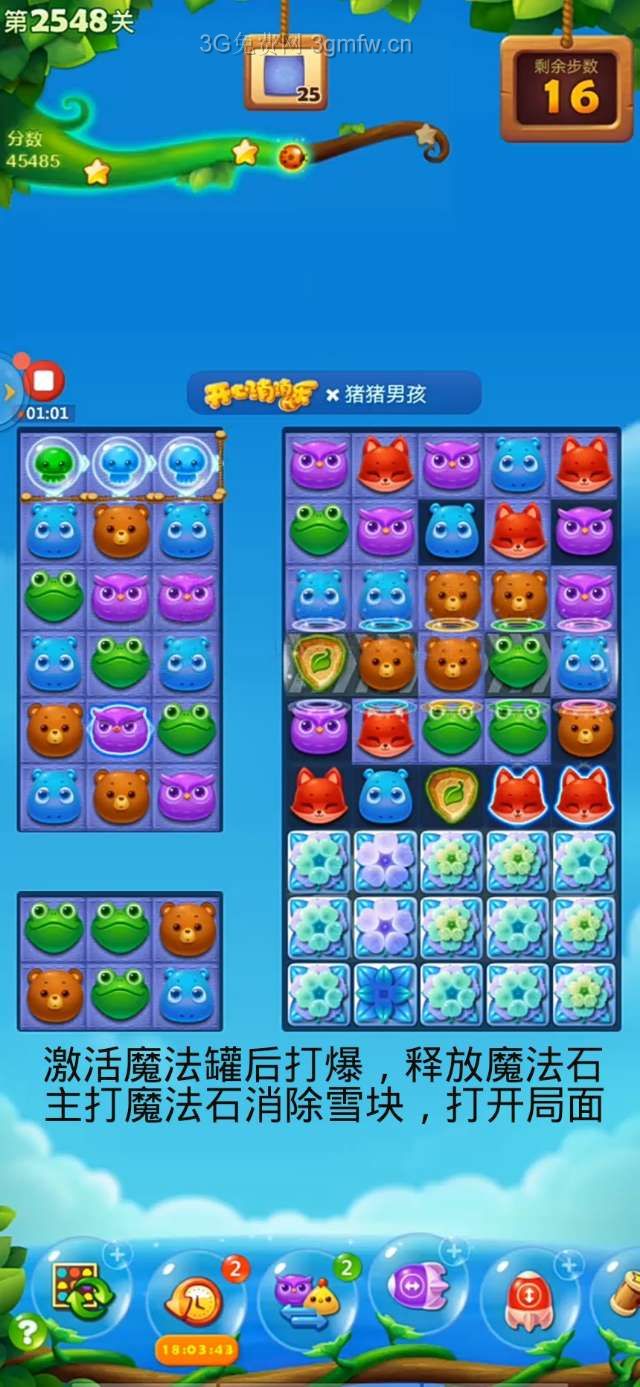
Task: Stop the screen recording
Action: coord(44,381)
